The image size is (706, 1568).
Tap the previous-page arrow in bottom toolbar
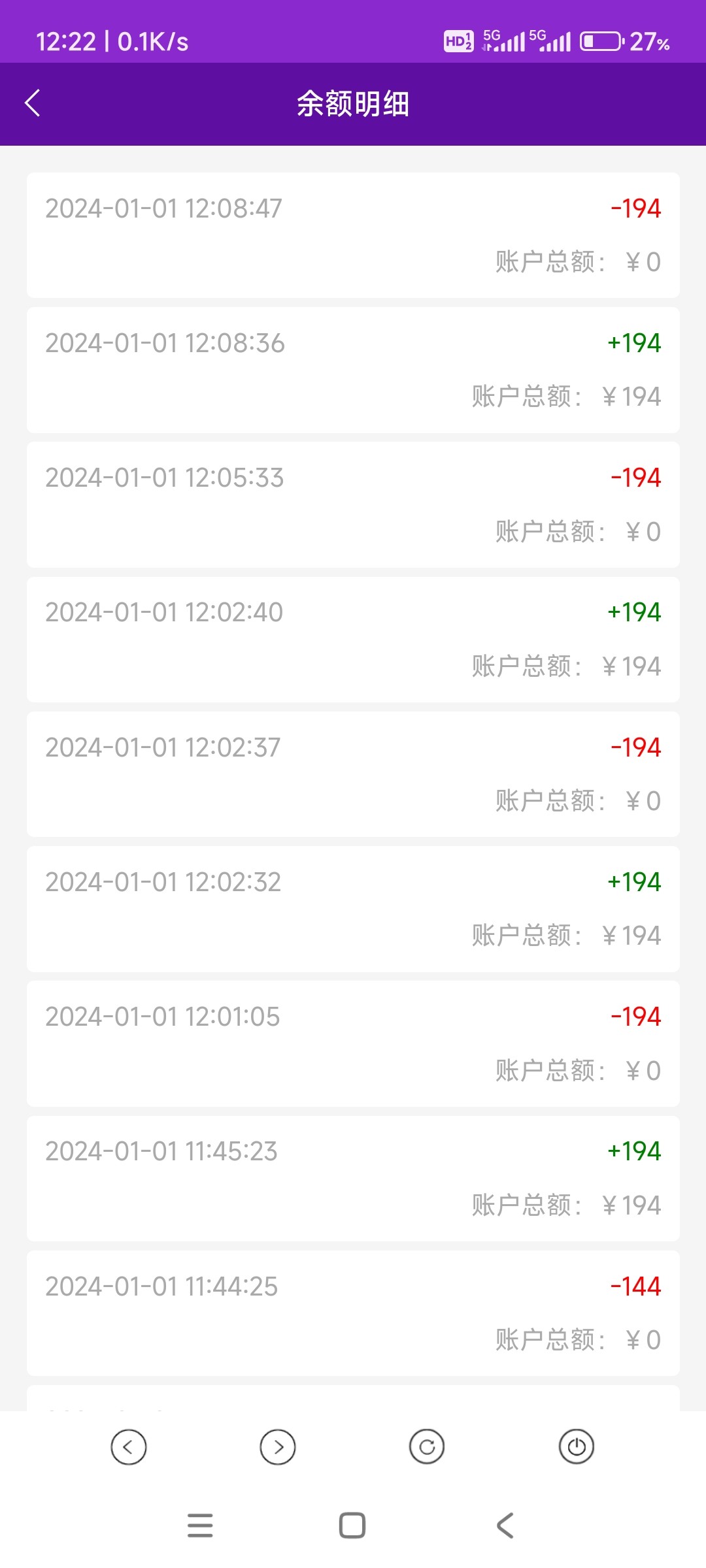[129, 1446]
